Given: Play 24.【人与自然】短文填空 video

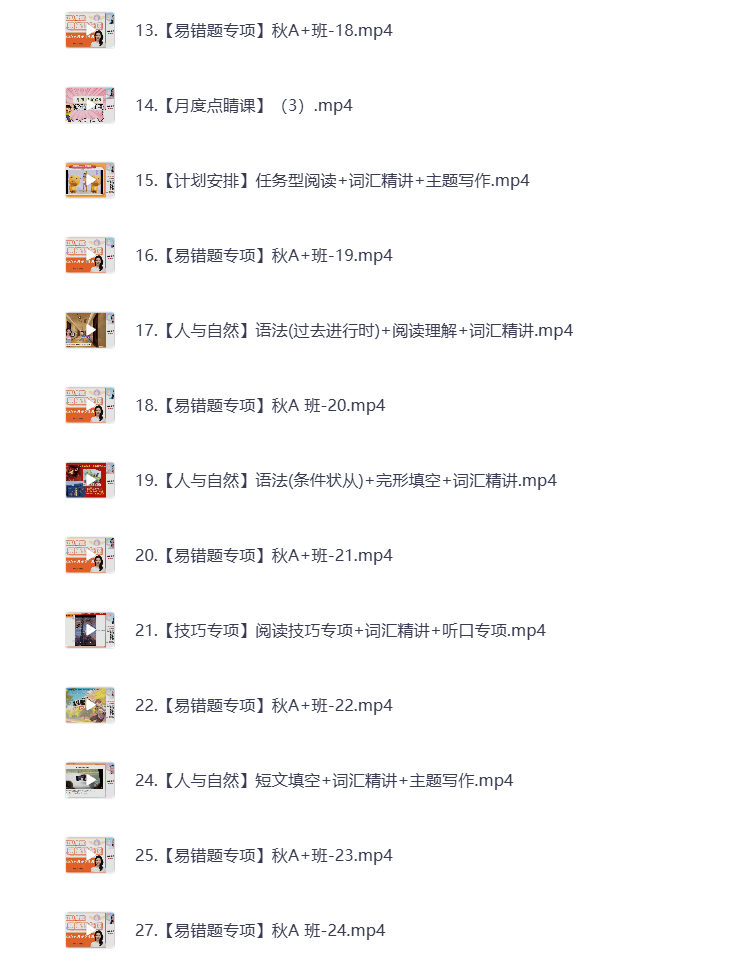Looking at the screenshot, I should pos(323,780).
